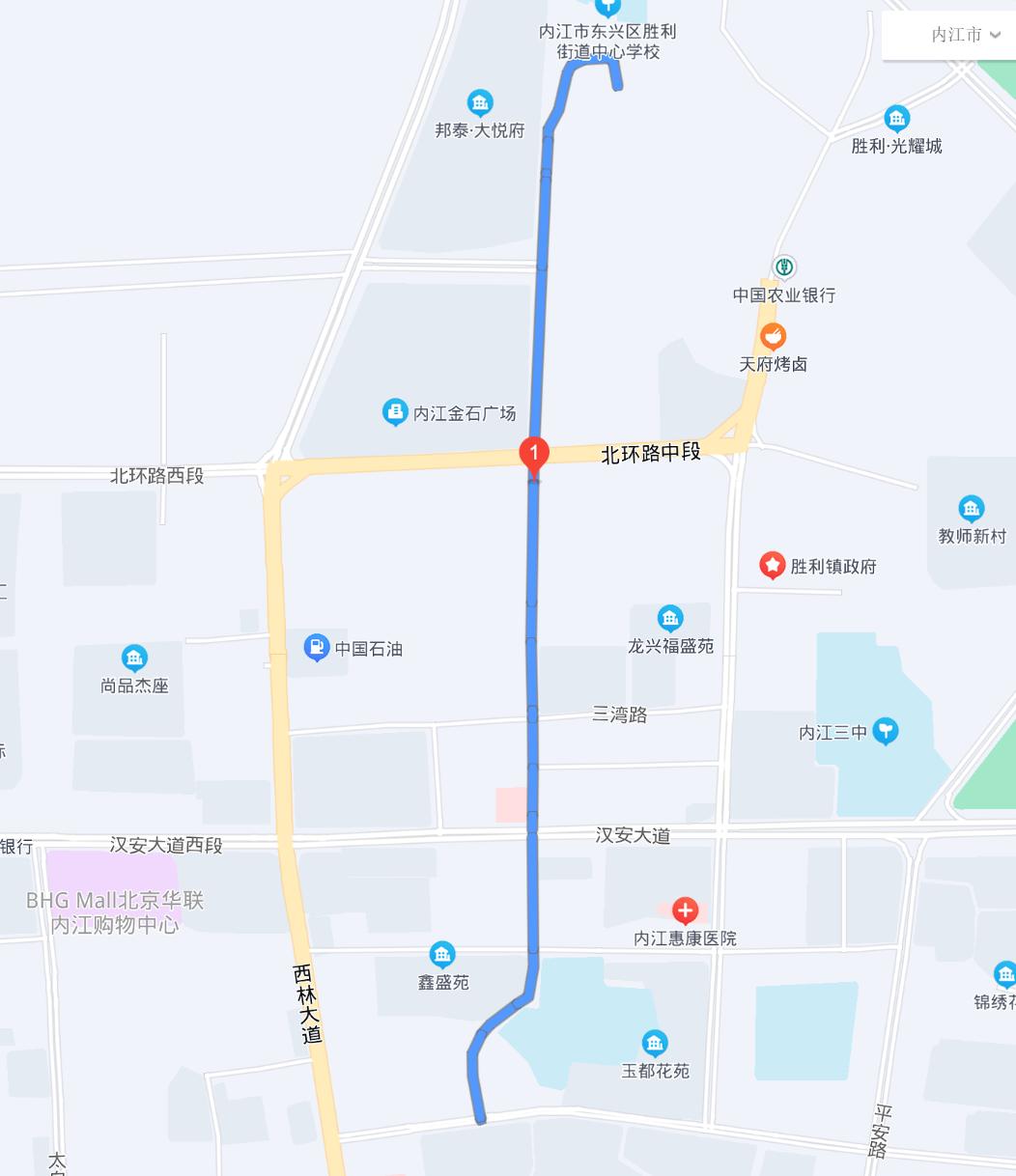Open the 内江金石广场 place icon
The width and height of the screenshot is (1016, 1176).
(395, 412)
